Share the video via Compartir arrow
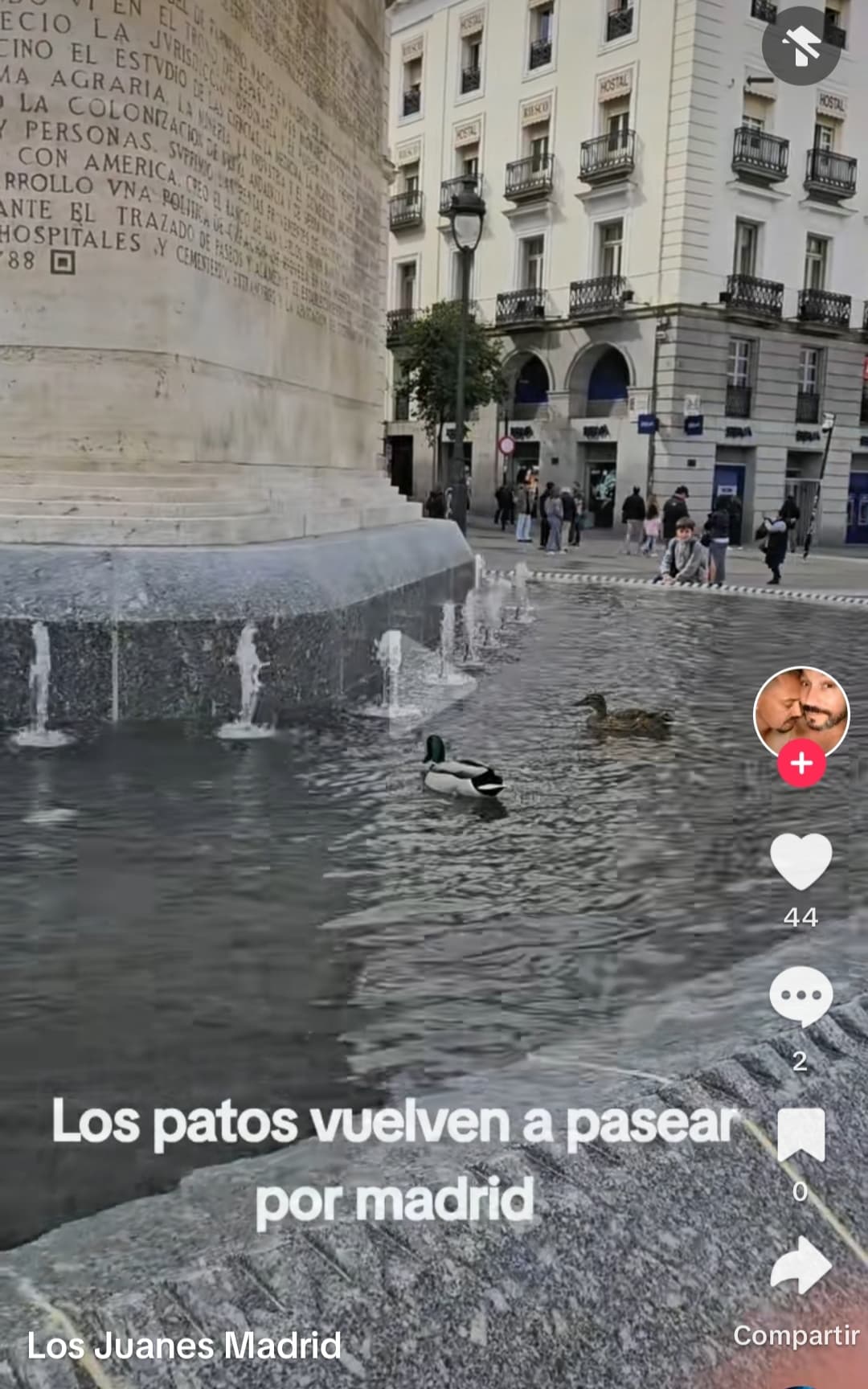 (x=800, y=1266)
